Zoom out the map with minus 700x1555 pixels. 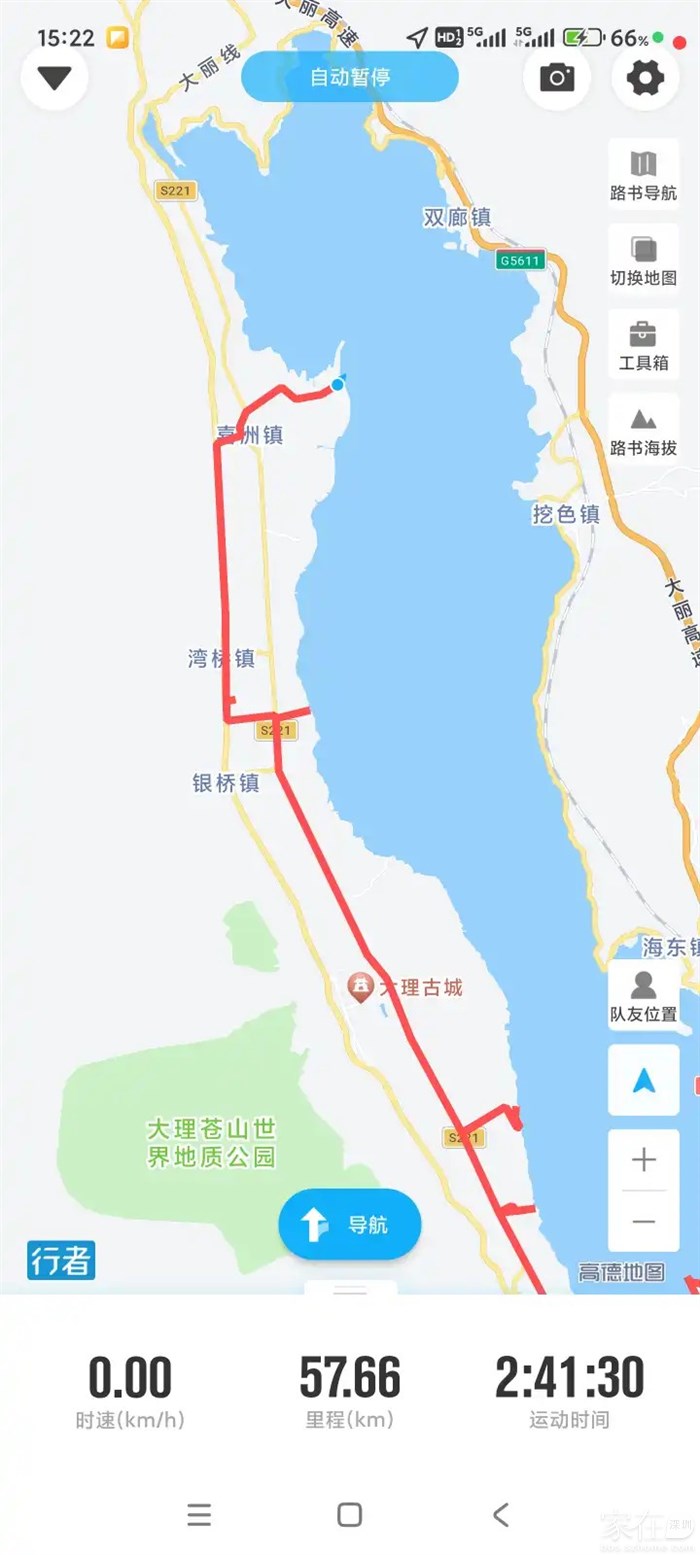coord(643,1222)
